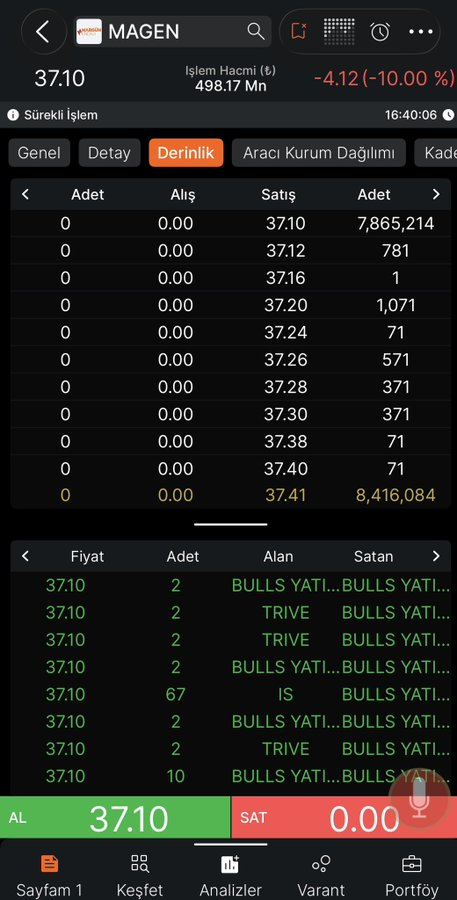Go back using the top-left arrow

44,32
